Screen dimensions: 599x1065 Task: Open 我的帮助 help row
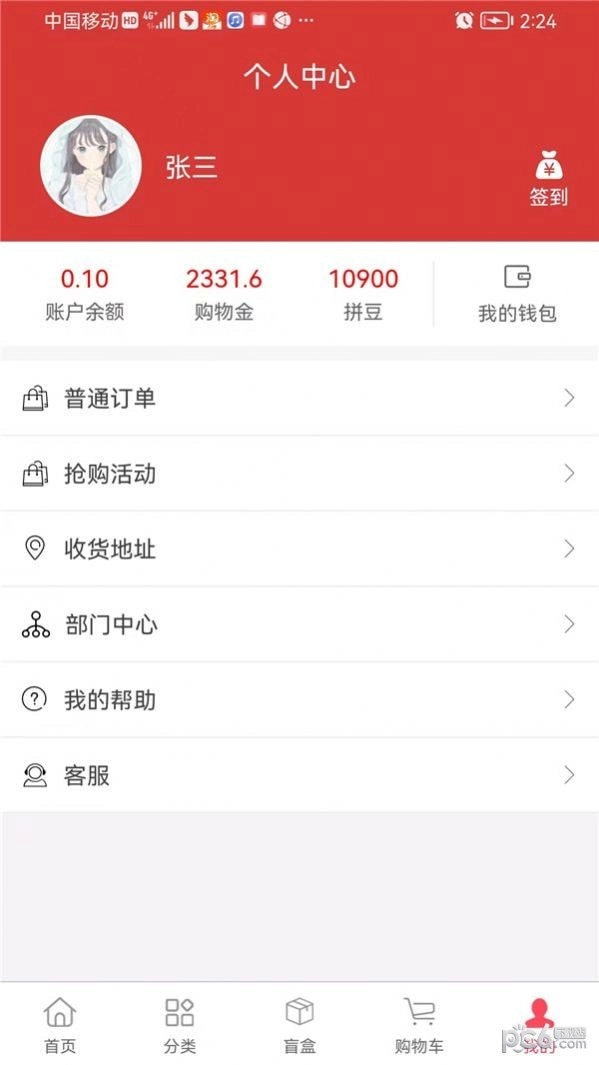[300, 700]
